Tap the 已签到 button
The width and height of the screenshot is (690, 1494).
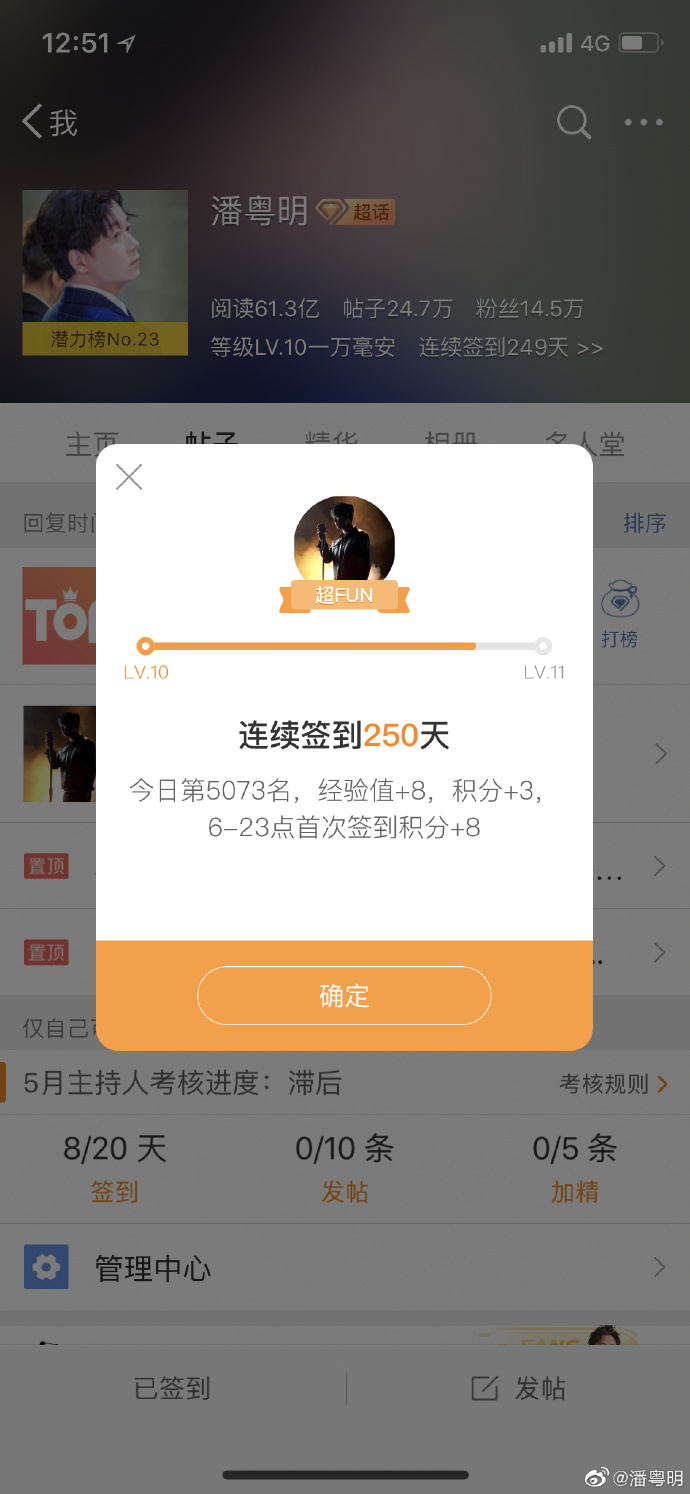tap(172, 1388)
